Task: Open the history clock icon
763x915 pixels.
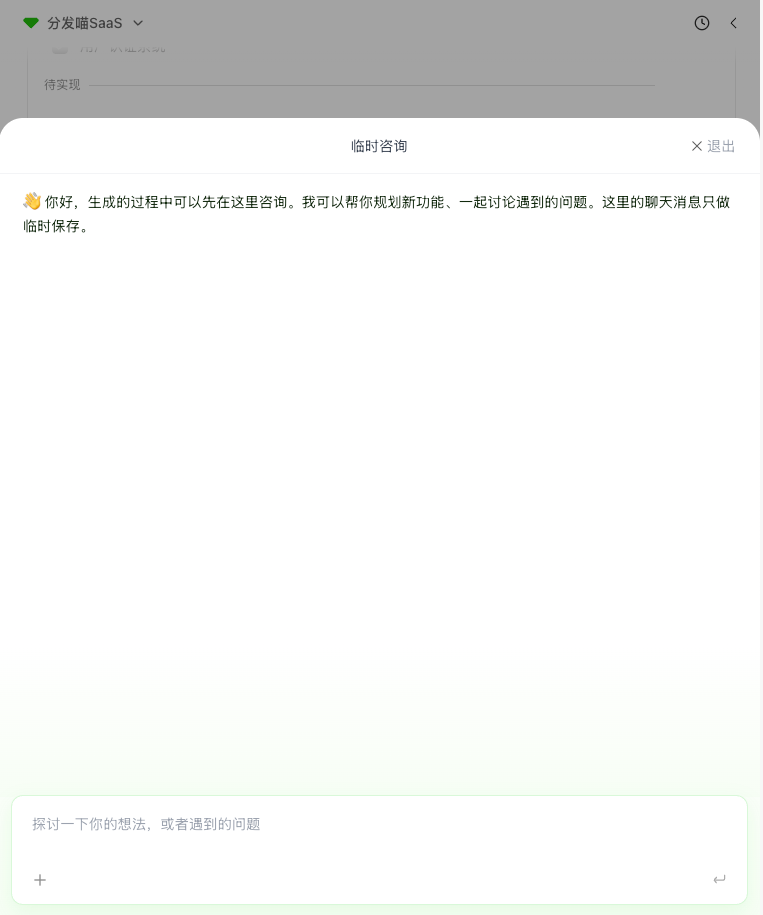Action: [702, 23]
